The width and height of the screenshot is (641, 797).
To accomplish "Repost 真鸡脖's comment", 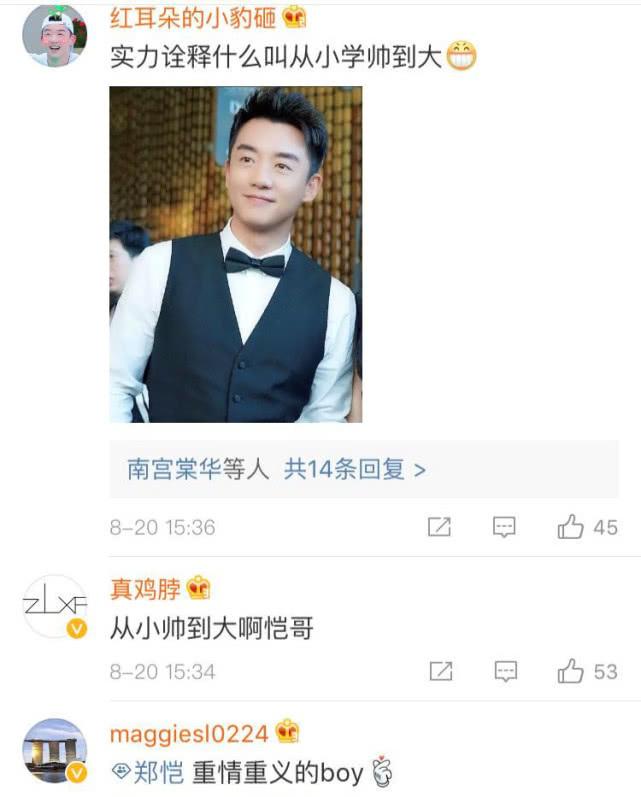I will tap(440, 672).
